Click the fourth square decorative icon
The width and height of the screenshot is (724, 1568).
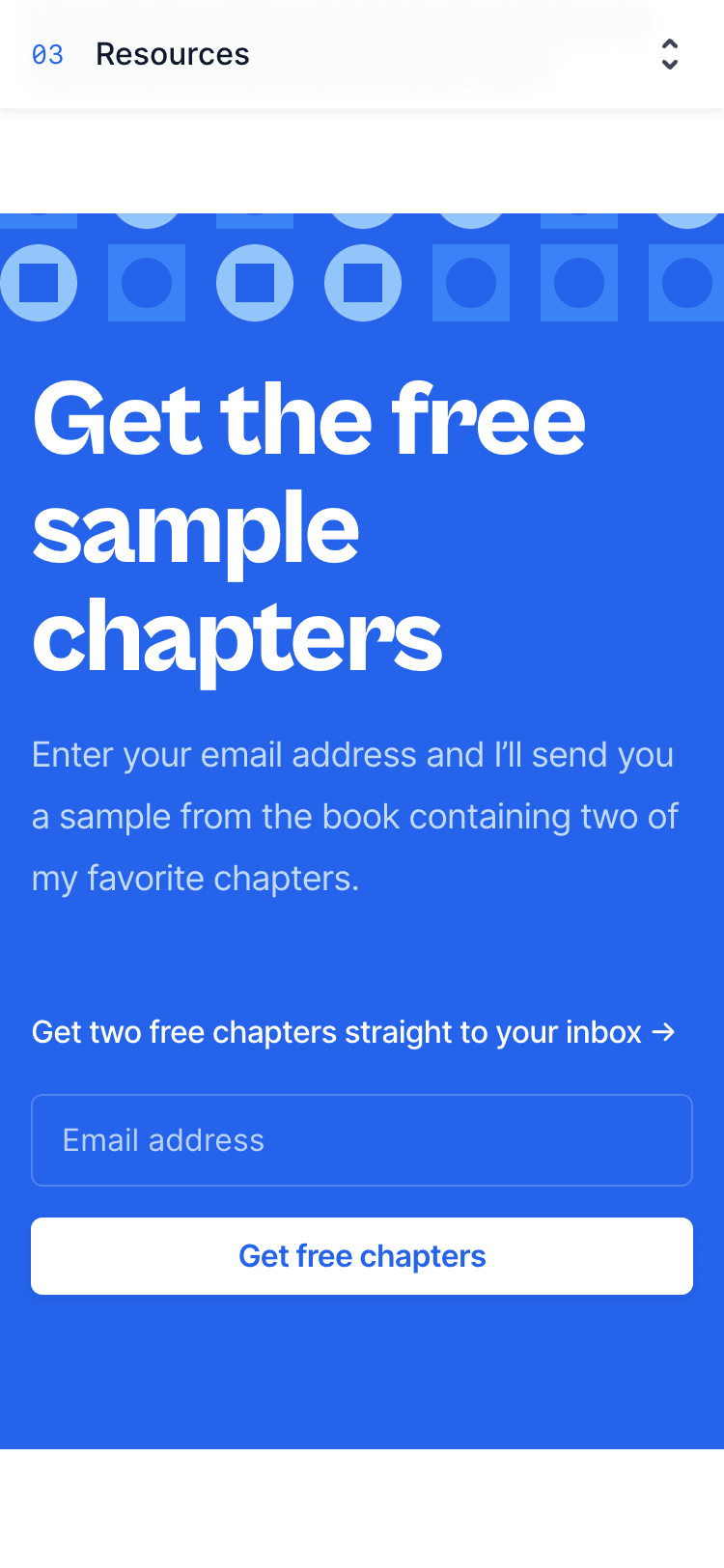tap(363, 283)
